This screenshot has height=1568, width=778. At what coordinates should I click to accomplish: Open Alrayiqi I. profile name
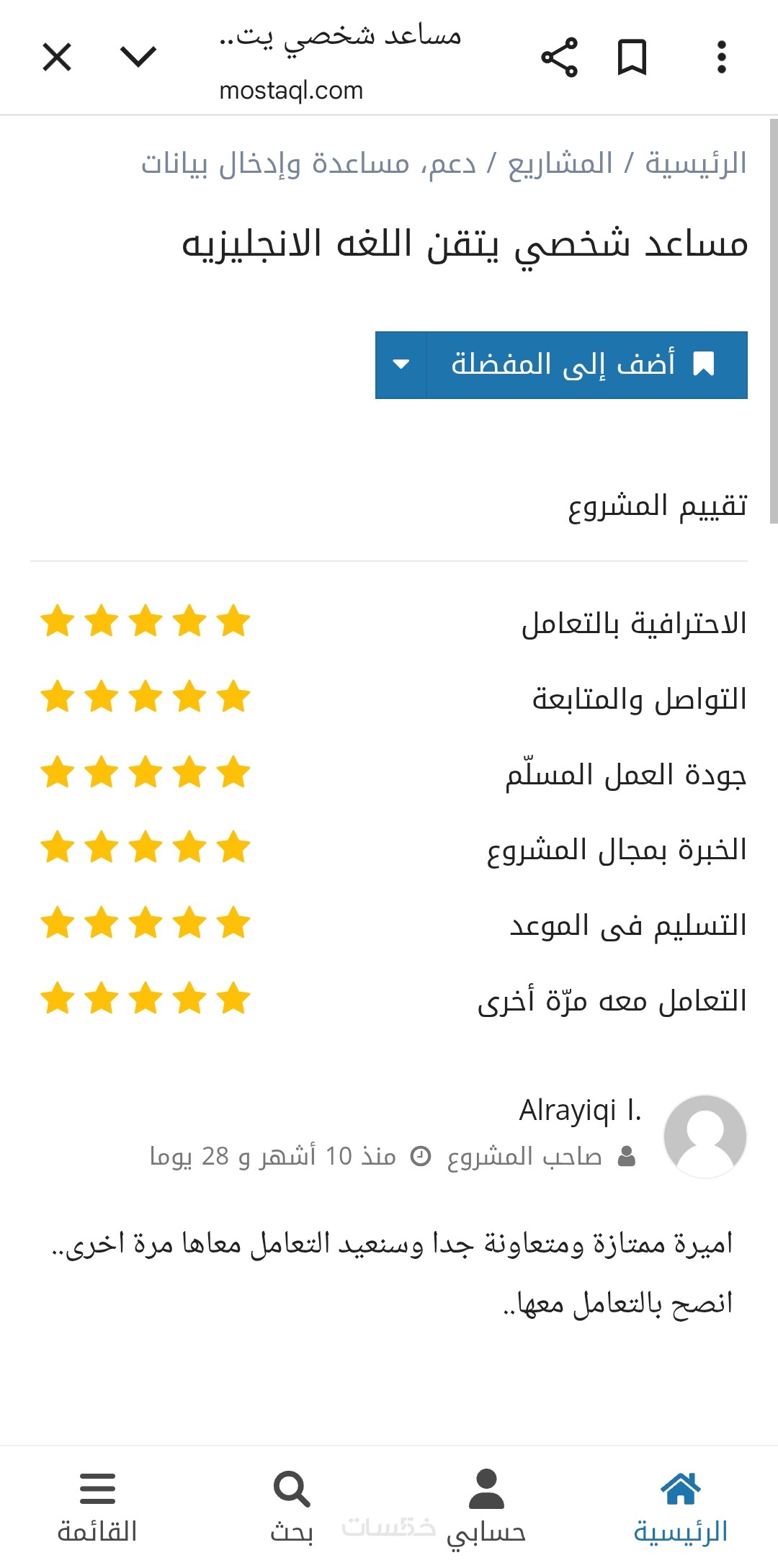[580, 1110]
